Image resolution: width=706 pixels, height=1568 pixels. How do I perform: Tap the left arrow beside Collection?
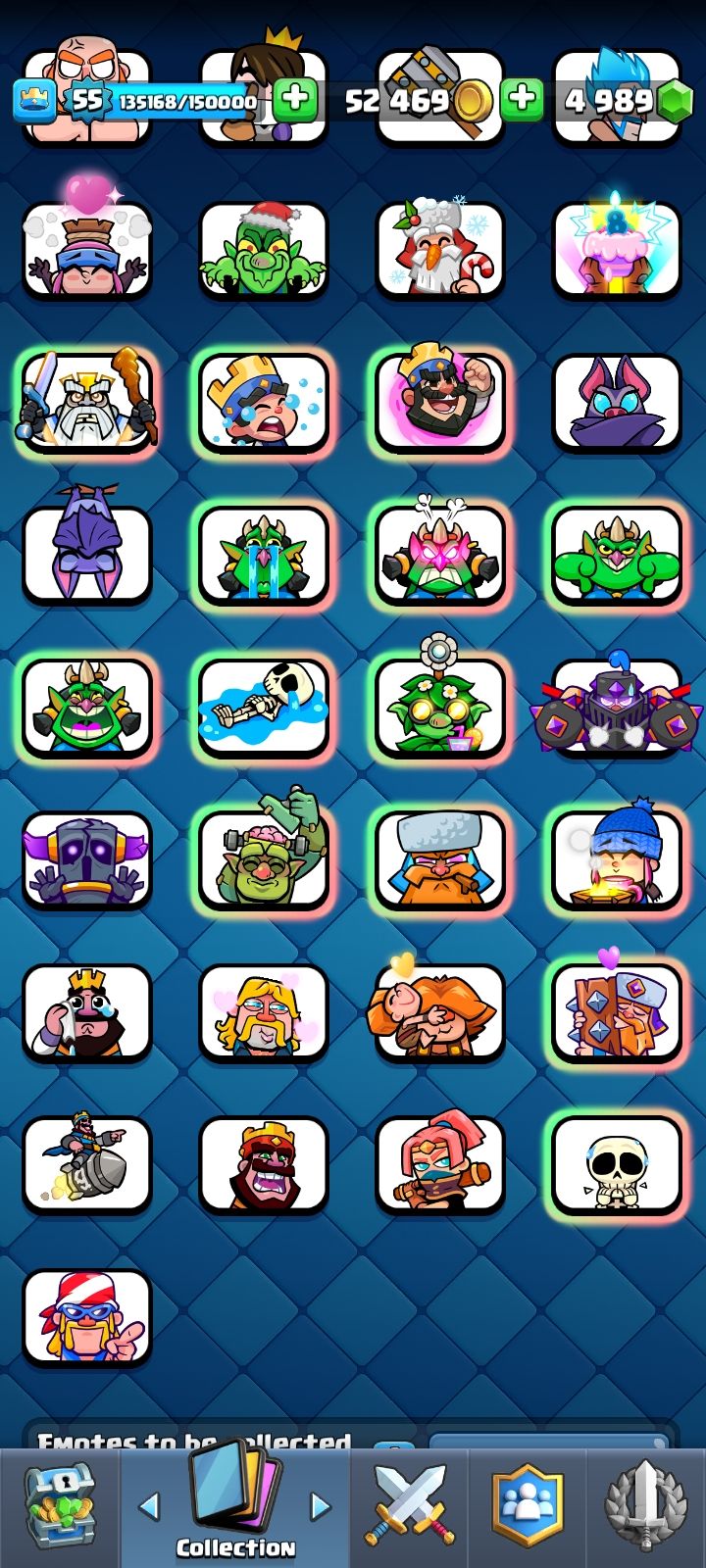point(149,1506)
